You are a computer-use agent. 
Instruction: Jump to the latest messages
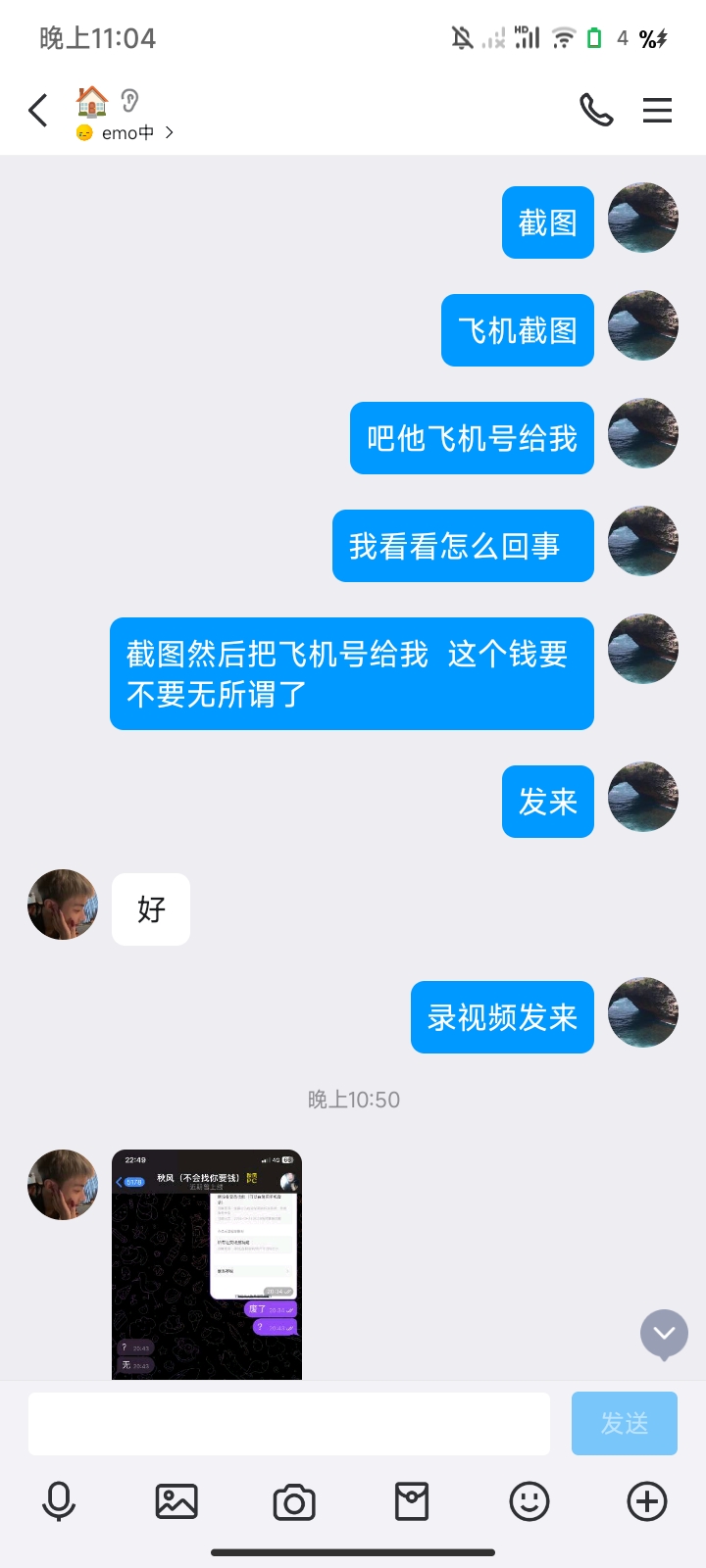pyautogui.click(x=664, y=1334)
